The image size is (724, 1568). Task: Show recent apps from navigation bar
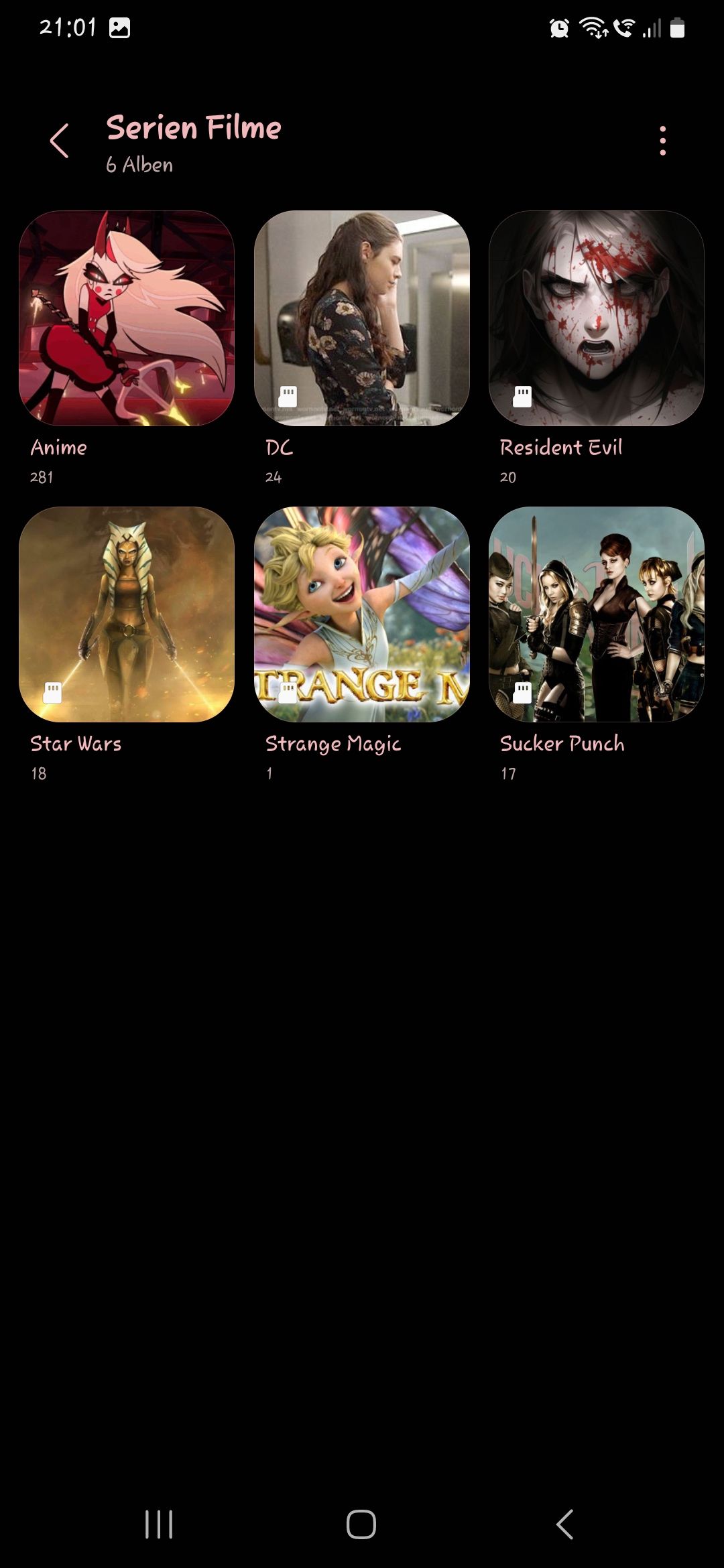pyautogui.click(x=159, y=1524)
